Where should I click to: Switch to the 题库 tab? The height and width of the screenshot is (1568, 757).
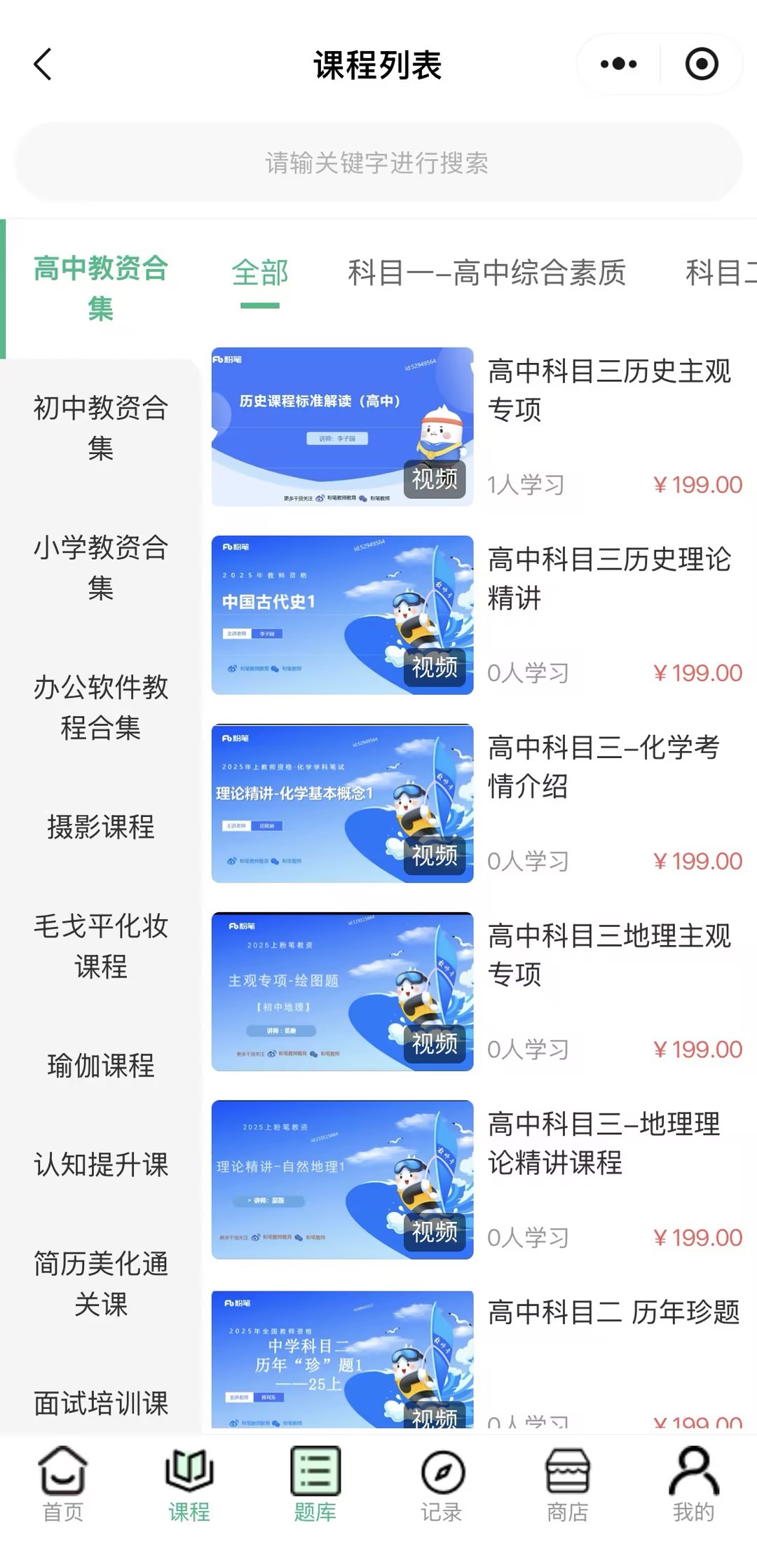pos(315,1485)
